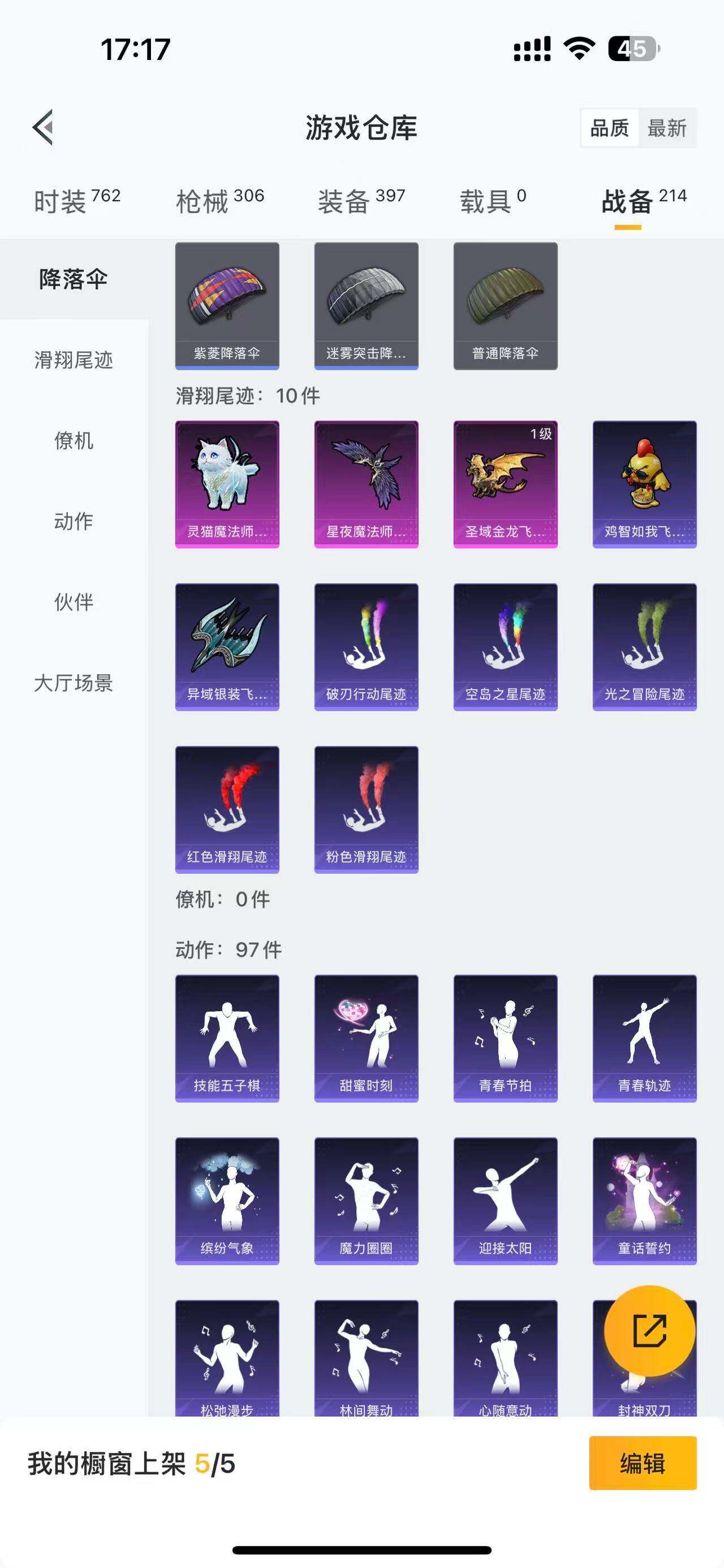This screenshot has height=1568, width=724.
Task: Open the 红色滑翔尾迹 item
Action: tap(227, 809)
